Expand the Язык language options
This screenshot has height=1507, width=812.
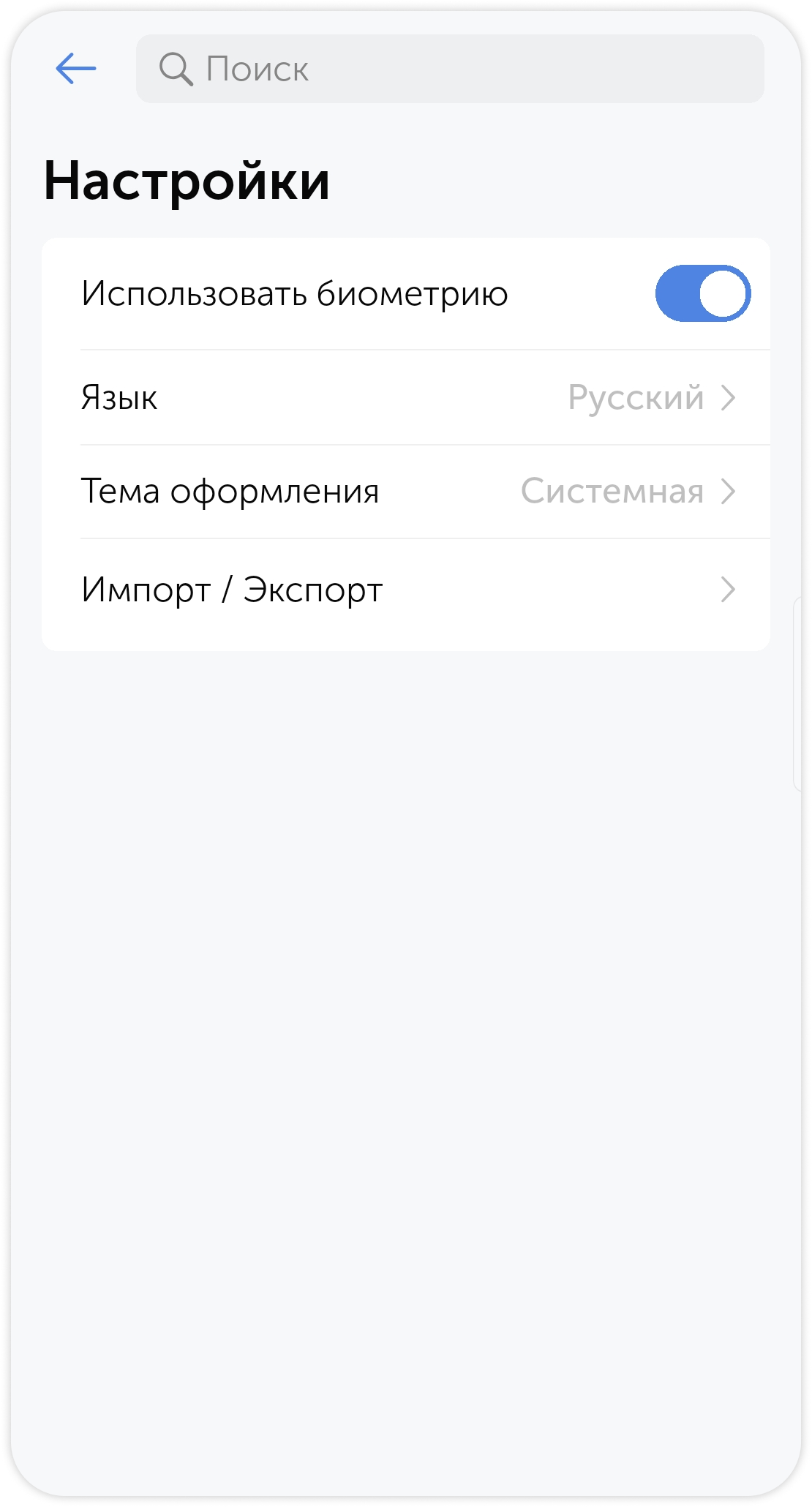coord(407,399)
